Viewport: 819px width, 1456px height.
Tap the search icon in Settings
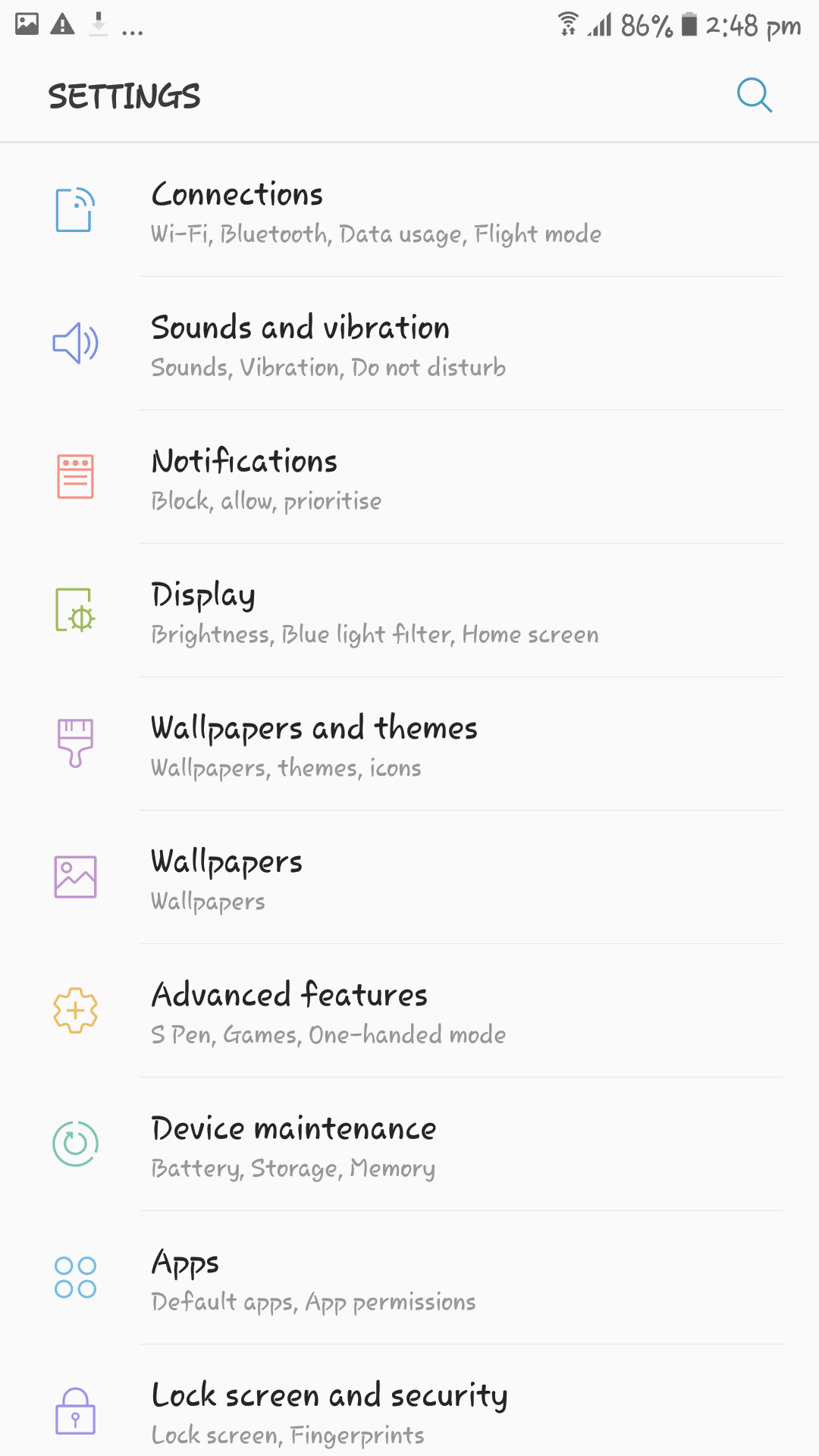pyautogui.click(x=755, y=96)
